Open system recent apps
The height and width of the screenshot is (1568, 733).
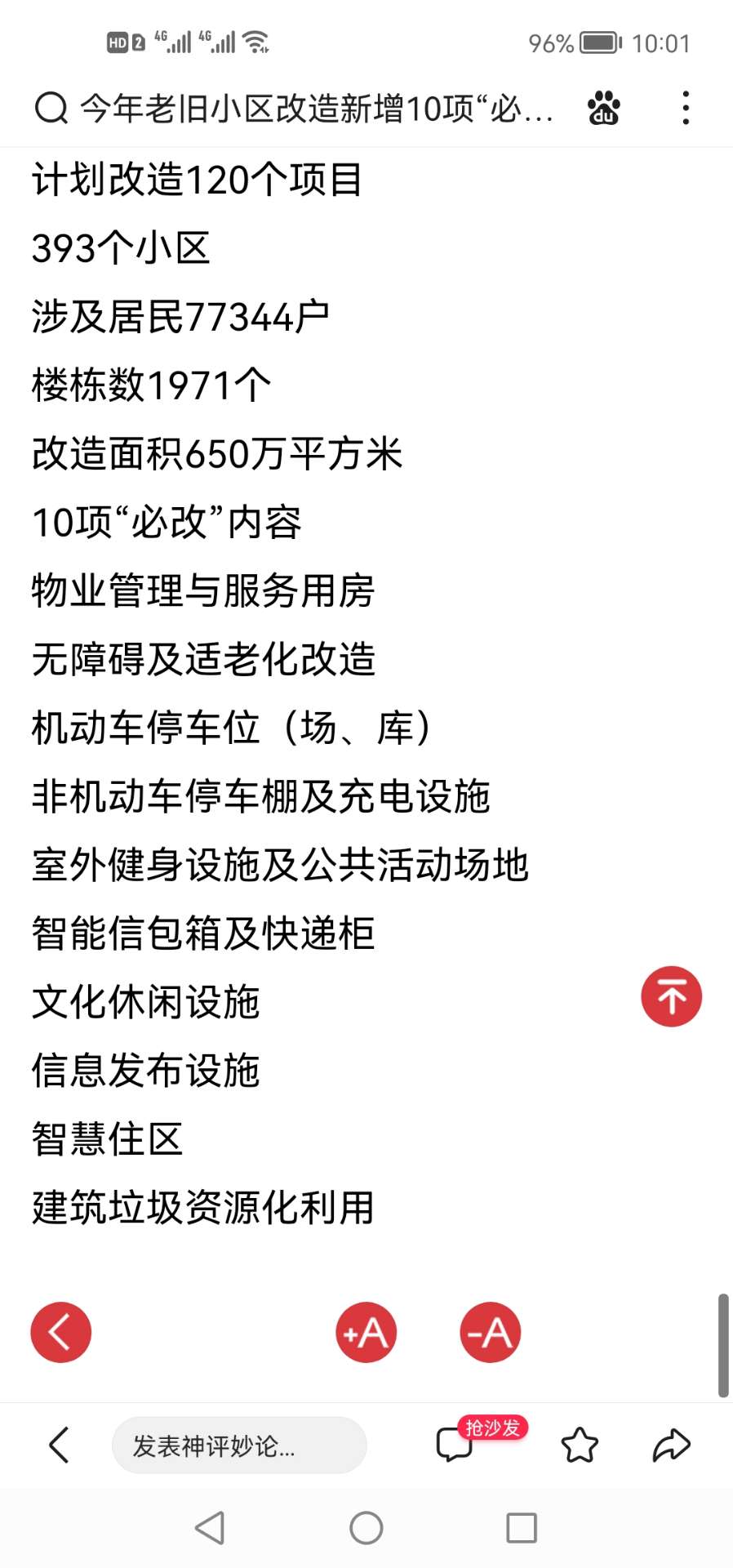[521, 1528]
